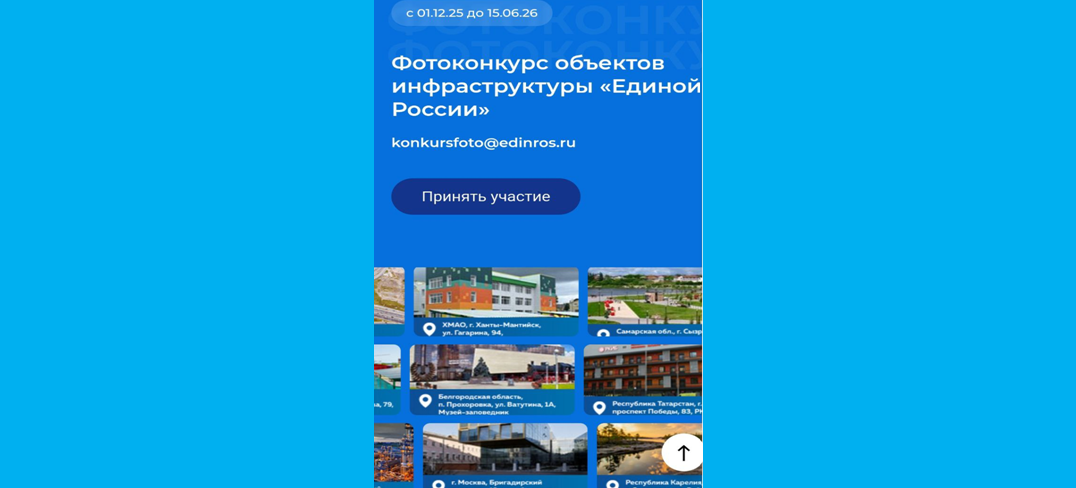Tap the «Принять участие» button
Viewport: 1076px width, 488px height.
[x=485, y=196]
